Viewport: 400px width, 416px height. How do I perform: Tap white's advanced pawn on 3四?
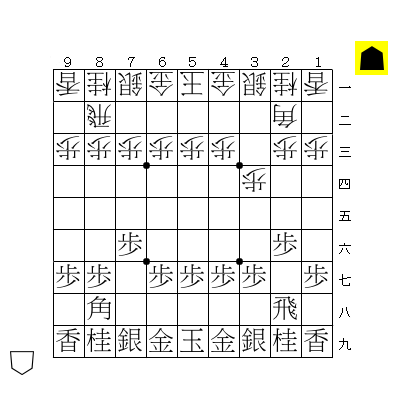(255, 181)
